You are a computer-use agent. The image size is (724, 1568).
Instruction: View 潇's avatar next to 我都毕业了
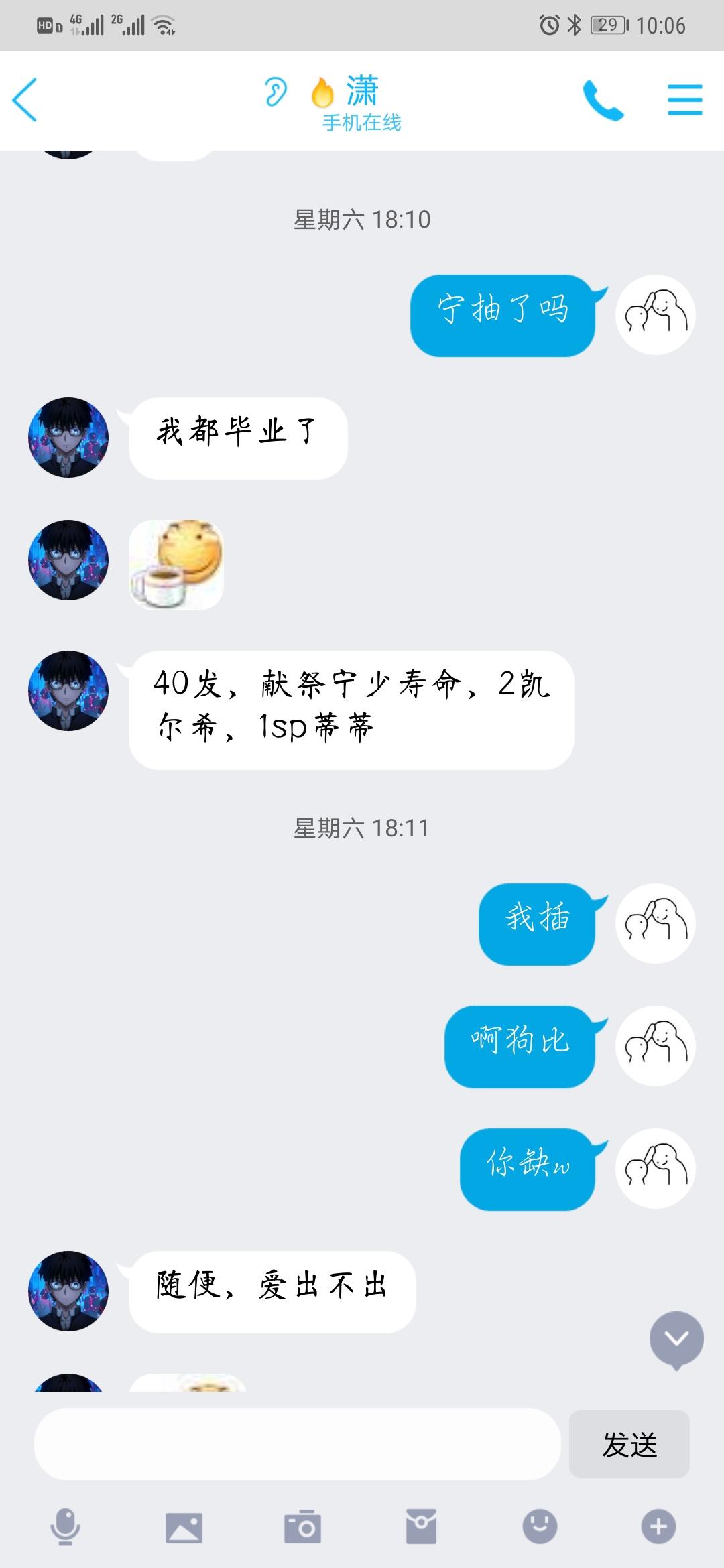tap(68, 438)
